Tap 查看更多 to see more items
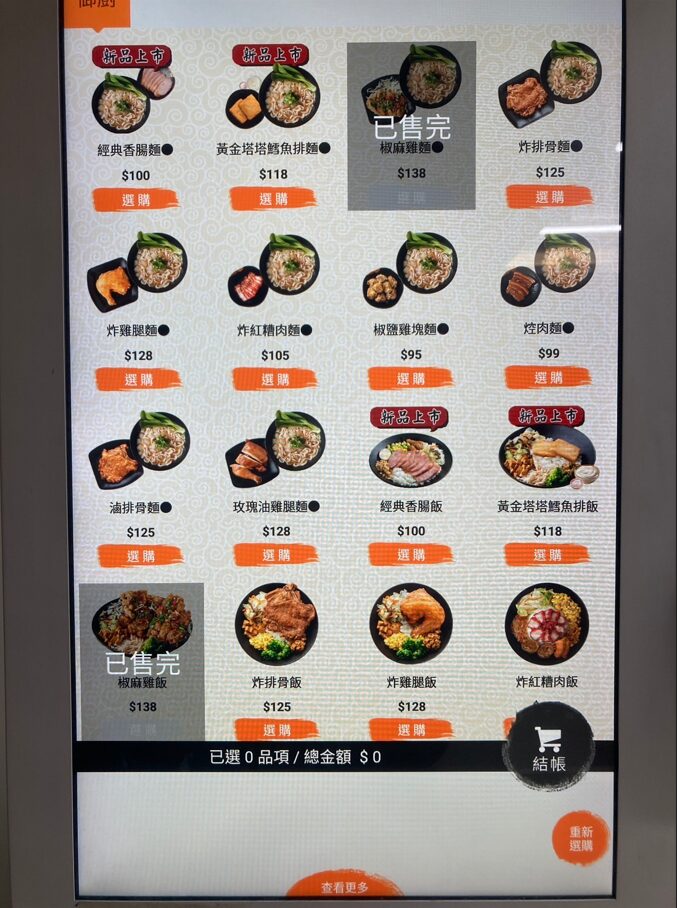Screen dimensions: 677x908 [x=344, y=887]
